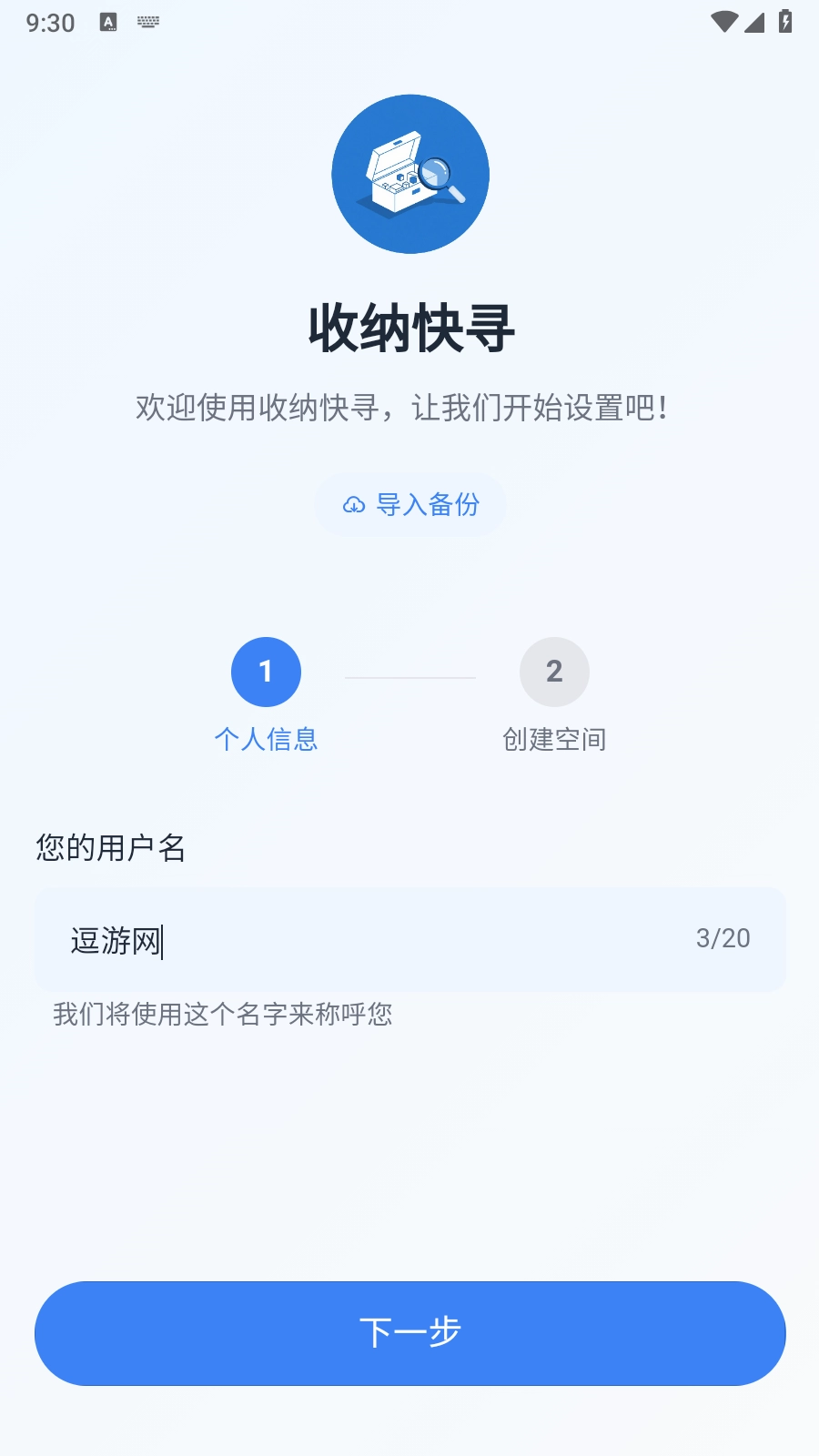Select the step 2 numbered circle
The image size is (819, 1456).
[554, 672]
